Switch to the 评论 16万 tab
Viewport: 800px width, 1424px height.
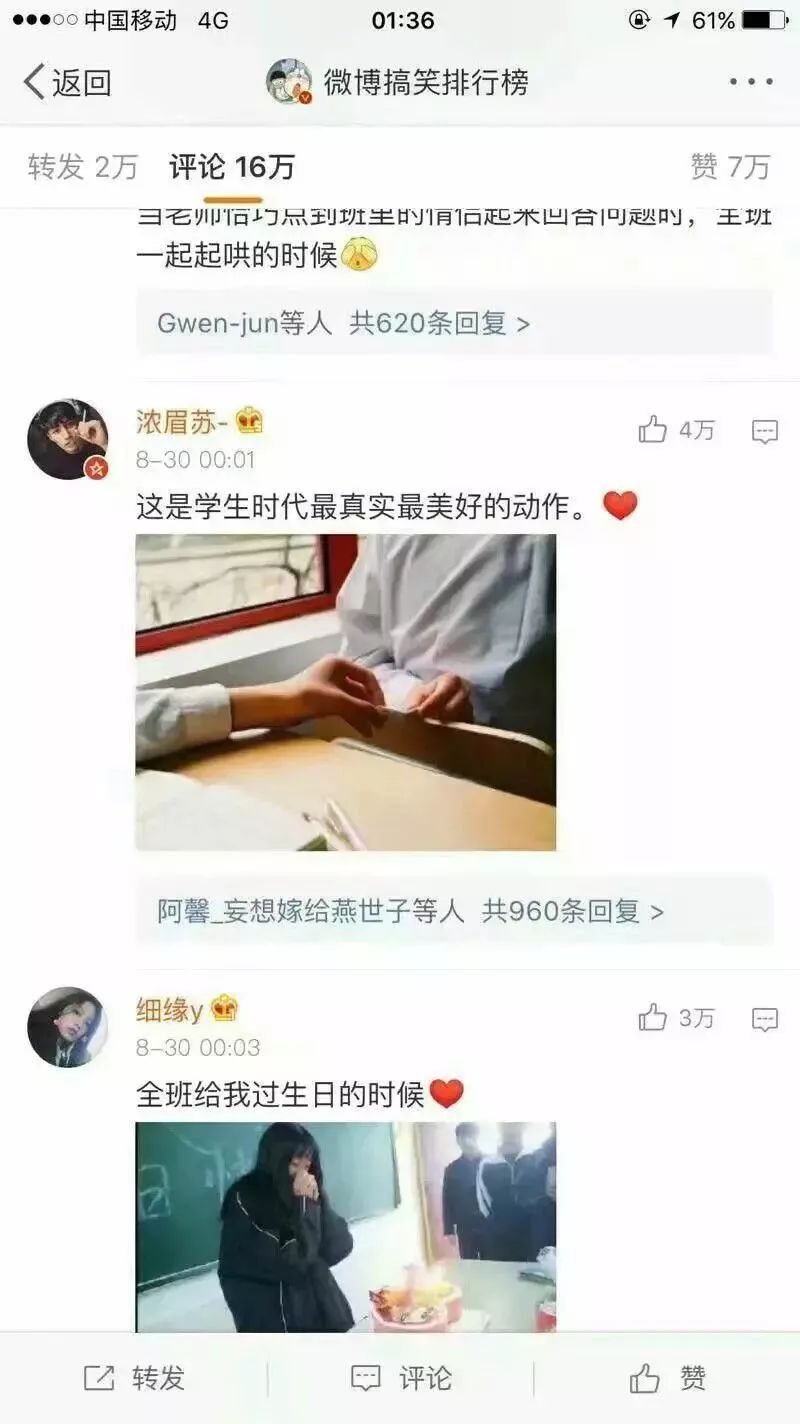232,167
